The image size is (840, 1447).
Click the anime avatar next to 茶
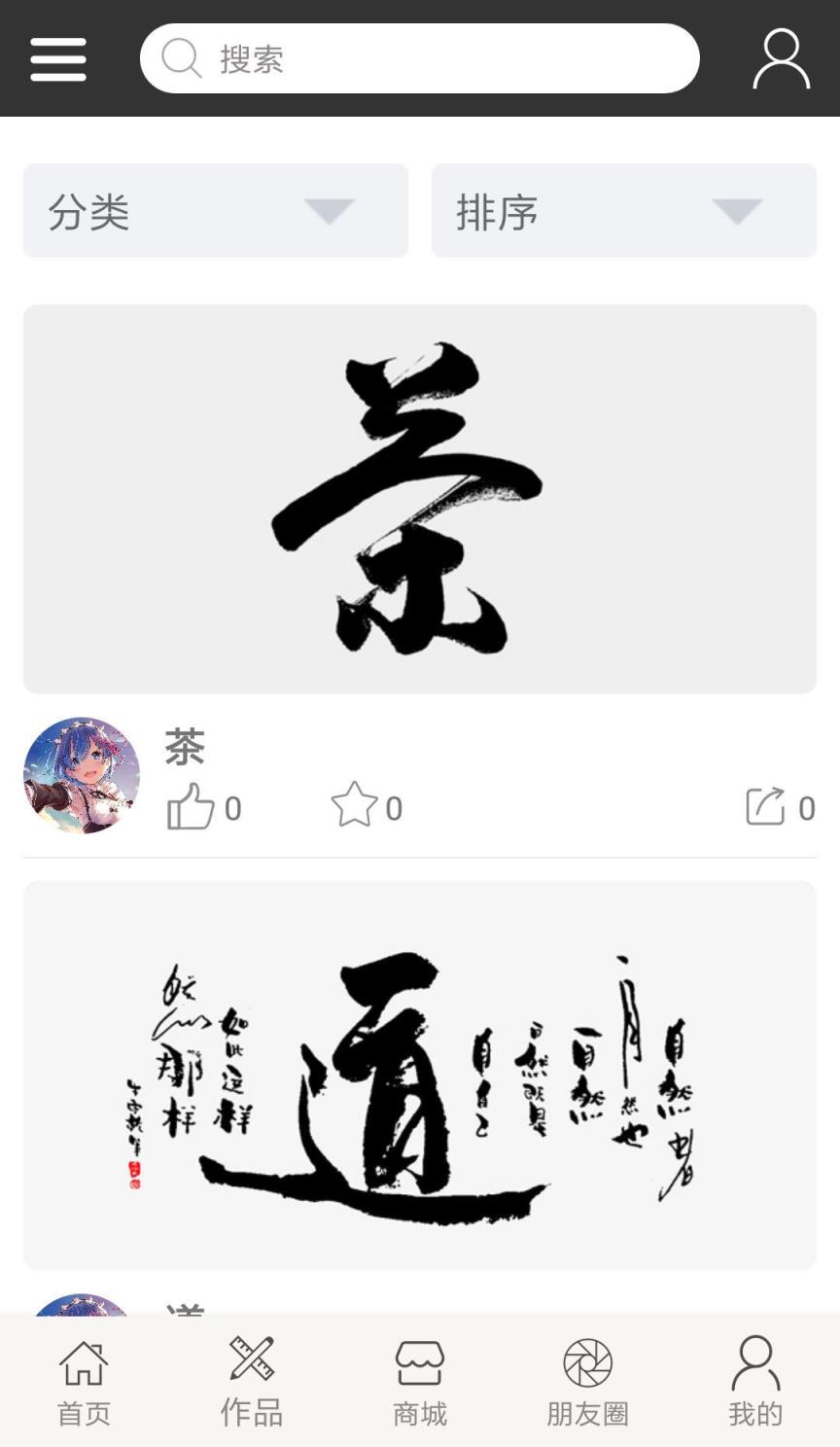82,777
